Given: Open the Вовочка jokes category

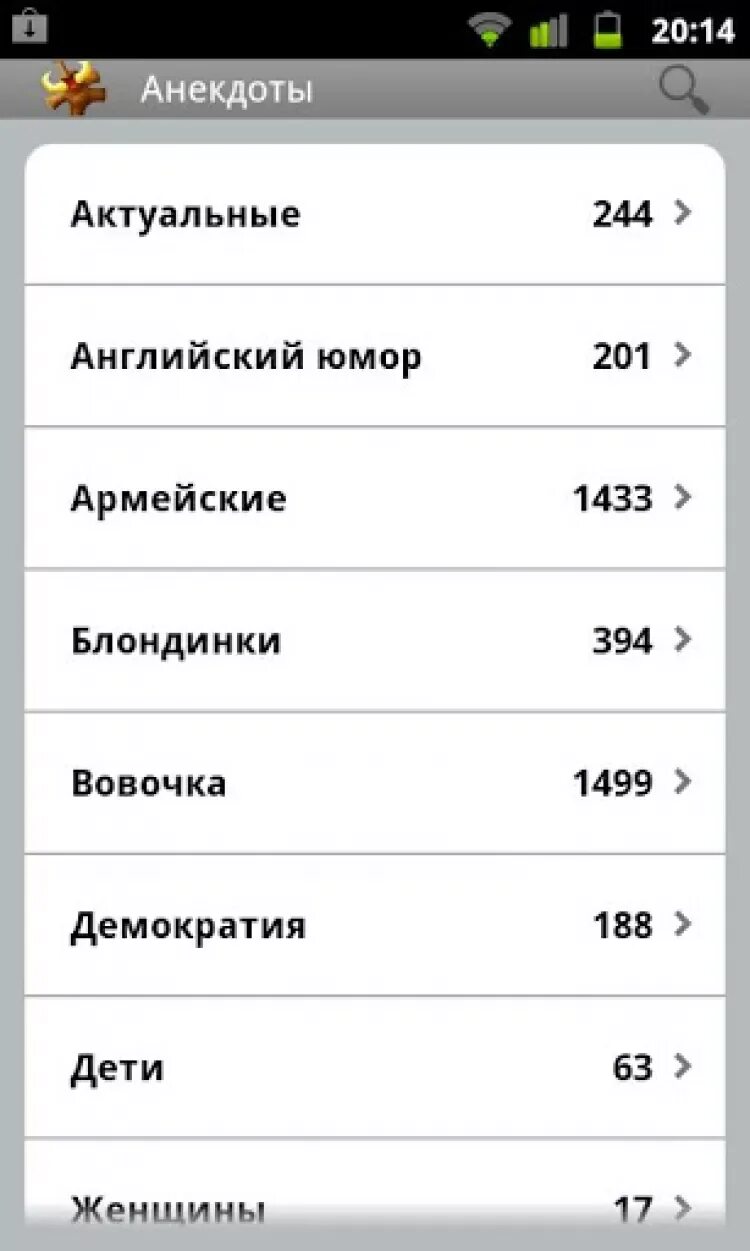Looking at the screenshot, I should tap(375, 782).
